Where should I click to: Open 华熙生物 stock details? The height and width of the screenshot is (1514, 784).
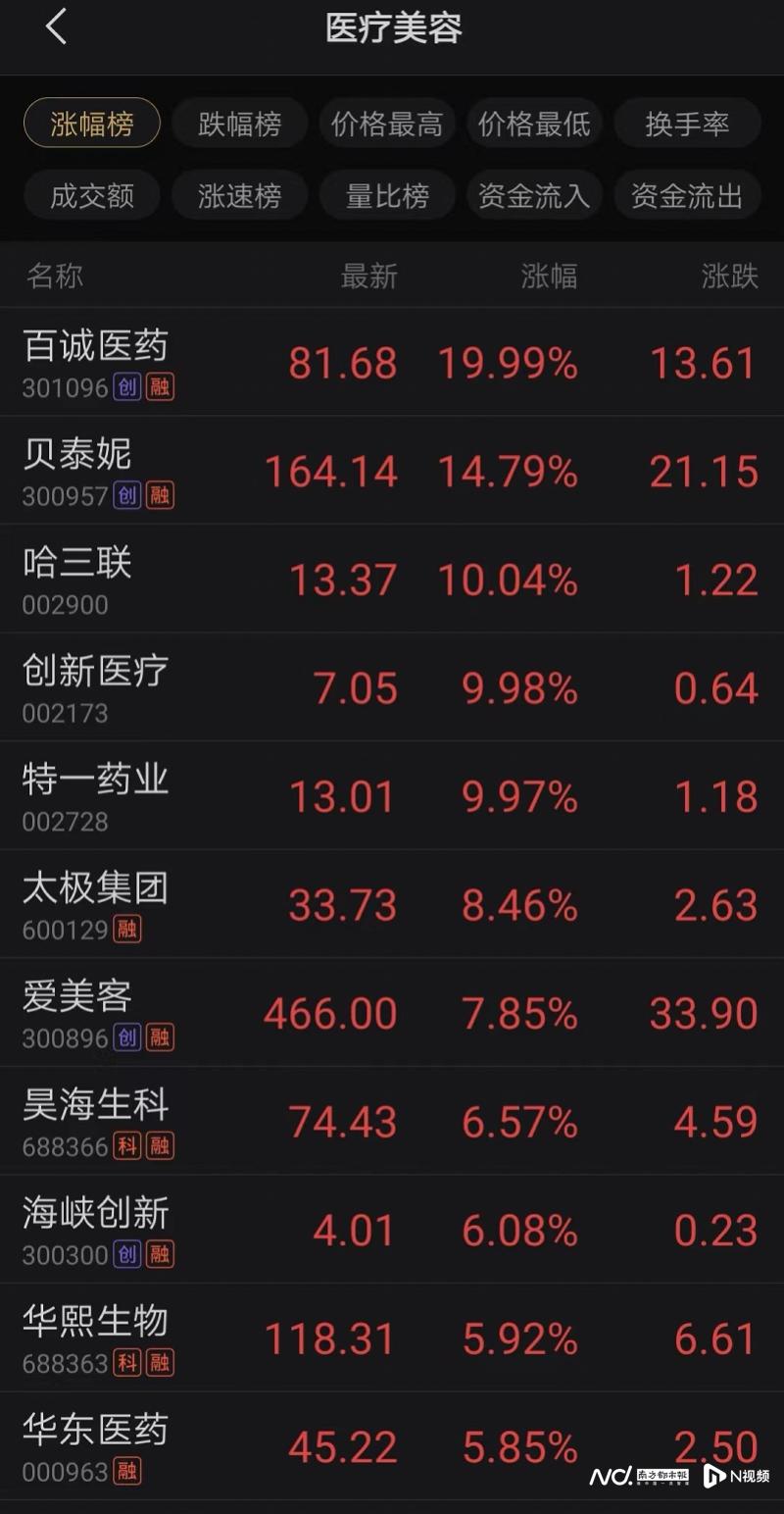click(392, 1338)
